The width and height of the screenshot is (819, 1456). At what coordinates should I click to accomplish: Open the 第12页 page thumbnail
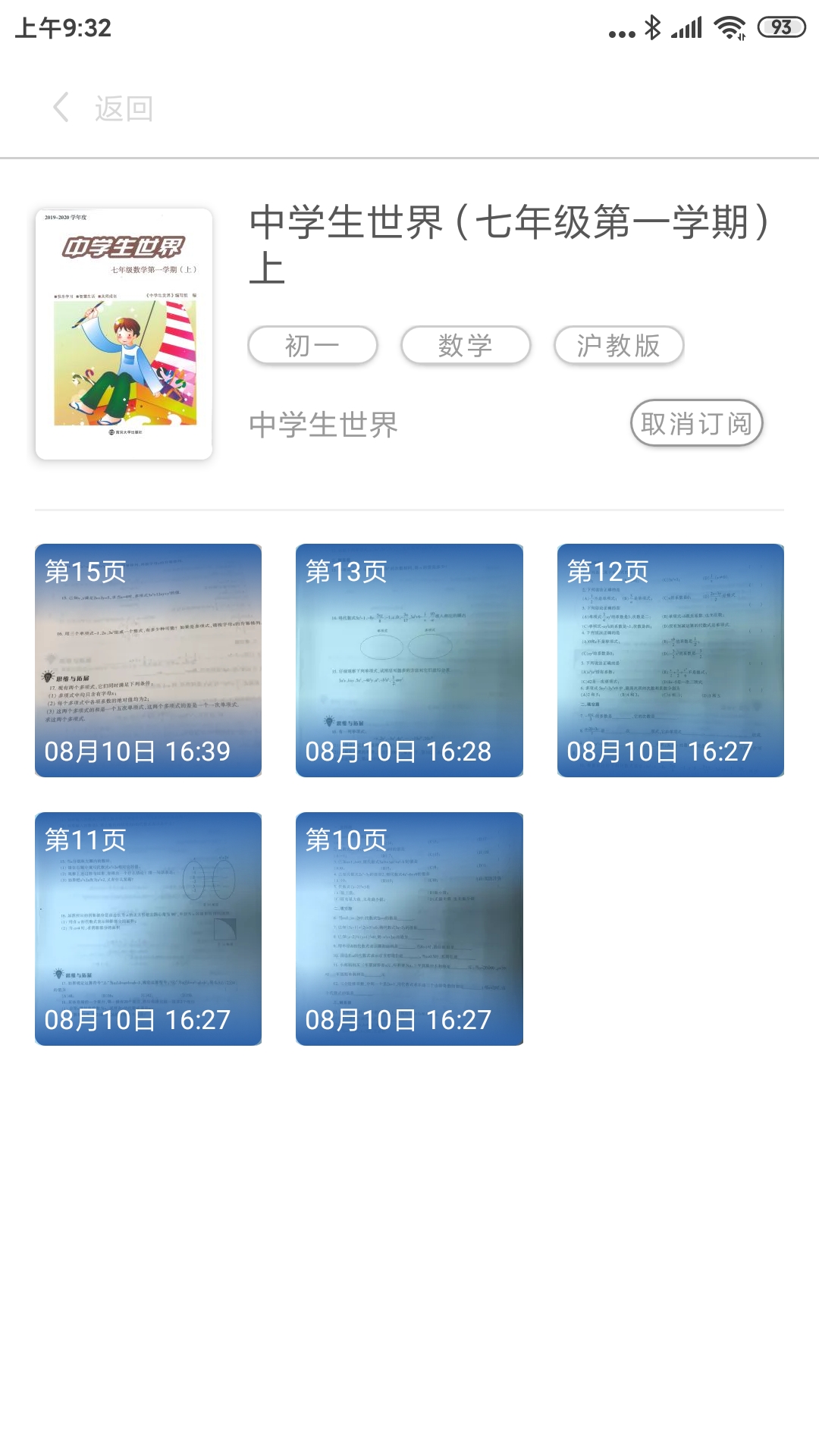click(x=670, y=661)
